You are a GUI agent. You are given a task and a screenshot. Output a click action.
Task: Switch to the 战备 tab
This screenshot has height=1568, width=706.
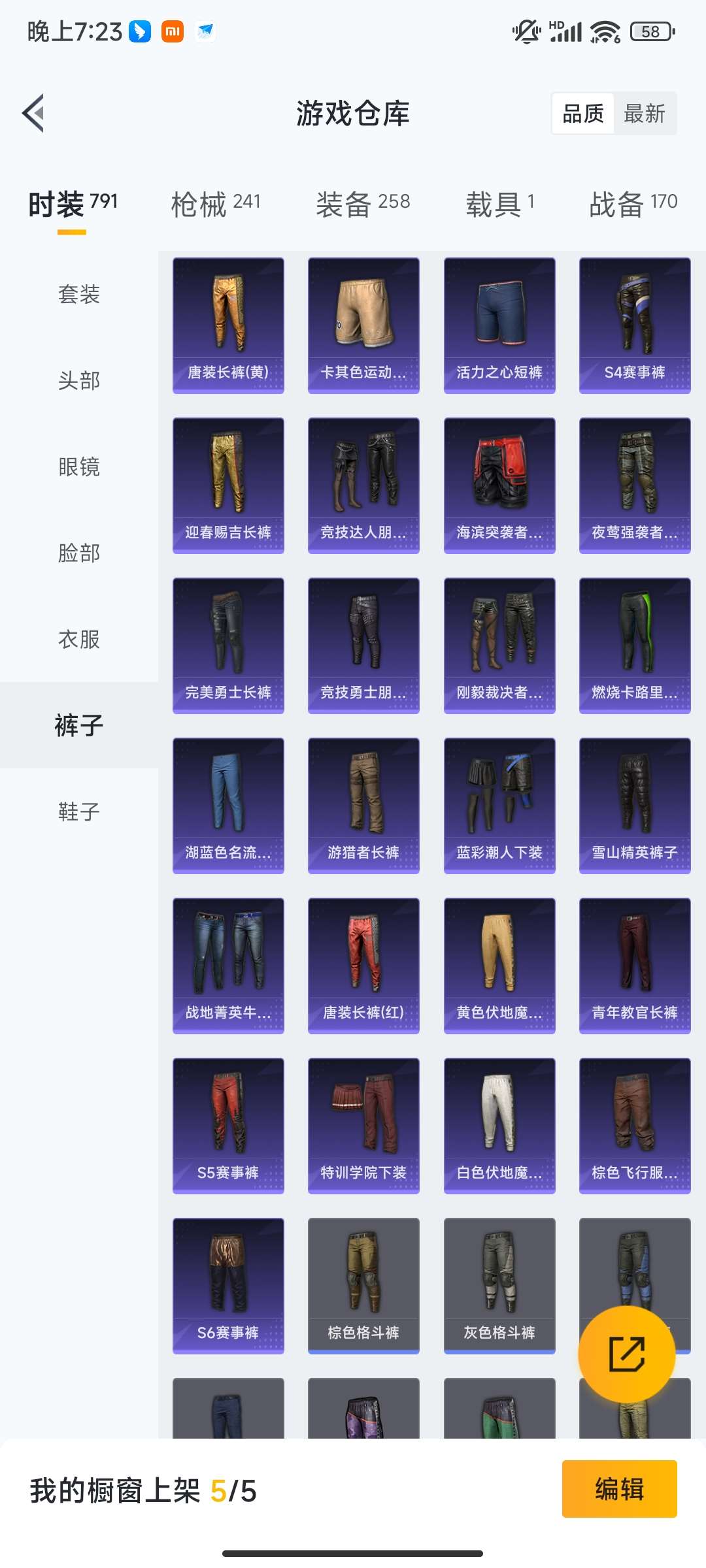631,203
